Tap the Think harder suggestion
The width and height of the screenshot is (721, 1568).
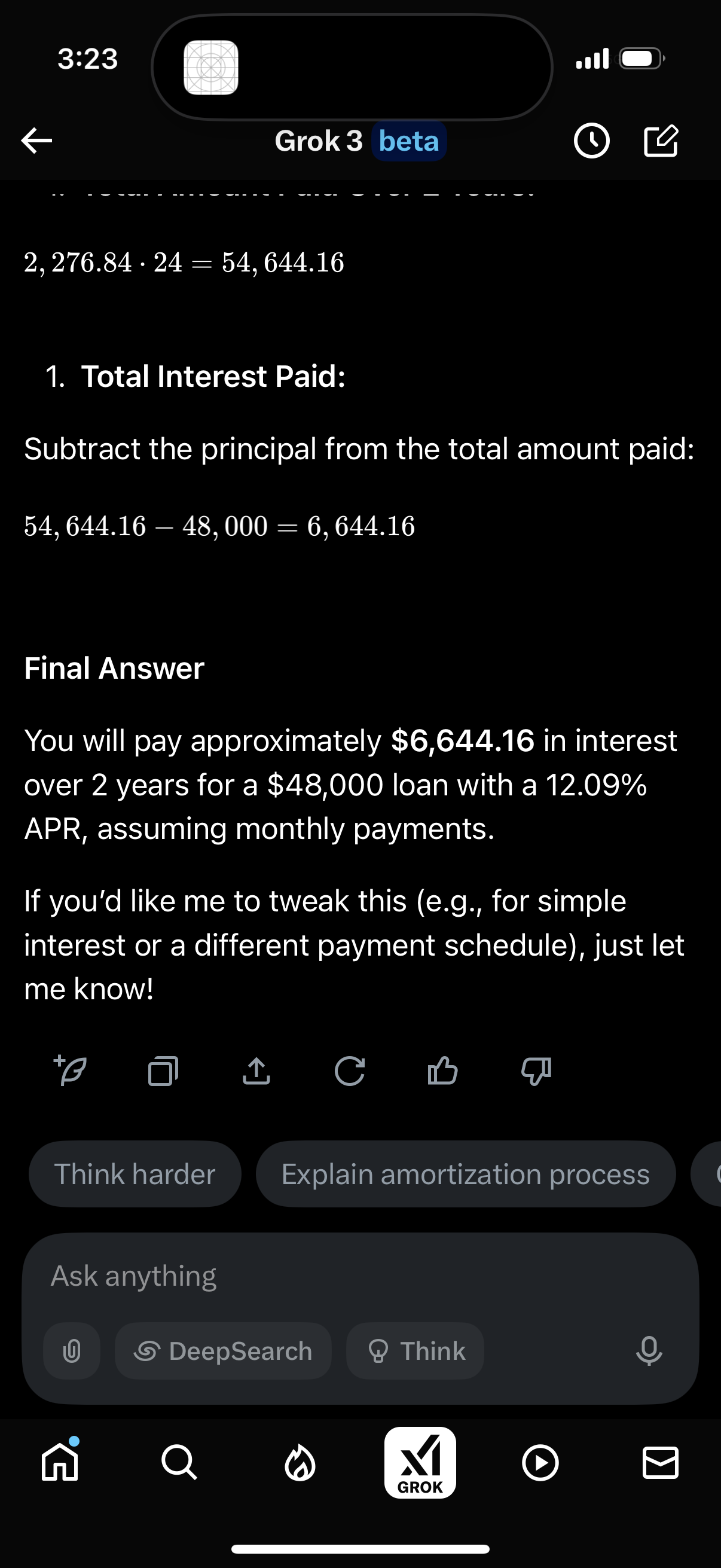coord(135,1174)
